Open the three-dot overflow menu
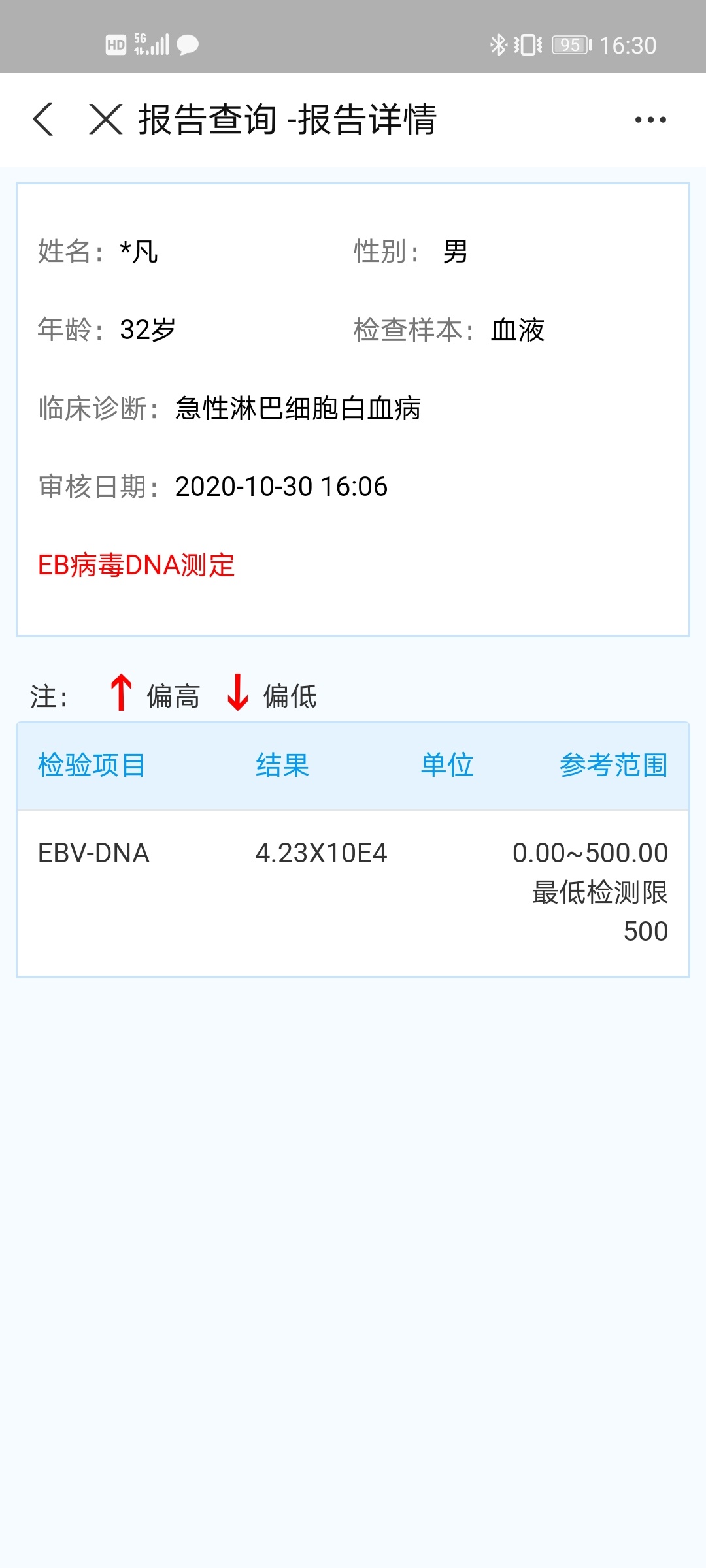Image resolution: width=706 pixels, height=1568 pixels. click(650, 120)
